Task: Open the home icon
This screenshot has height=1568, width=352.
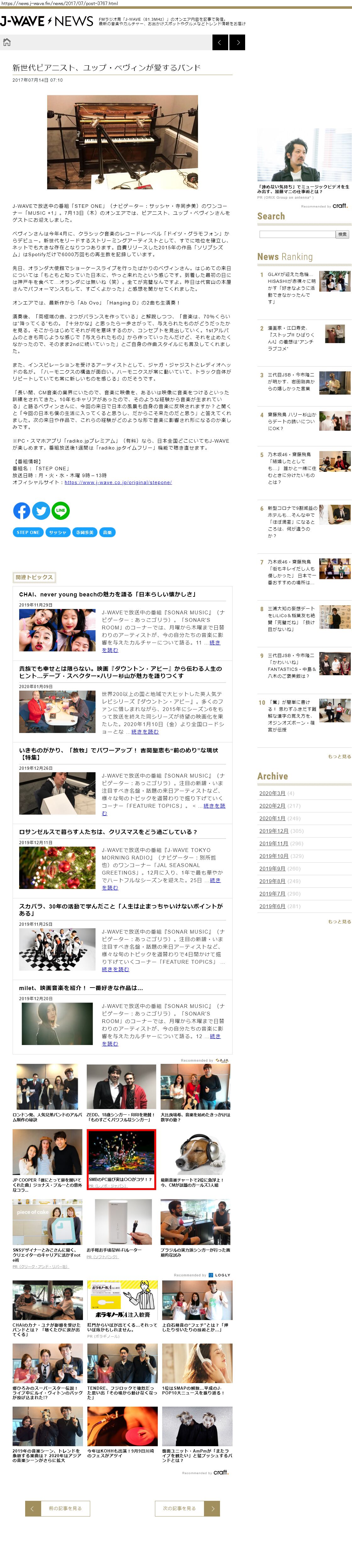Action: coord(7,42)
